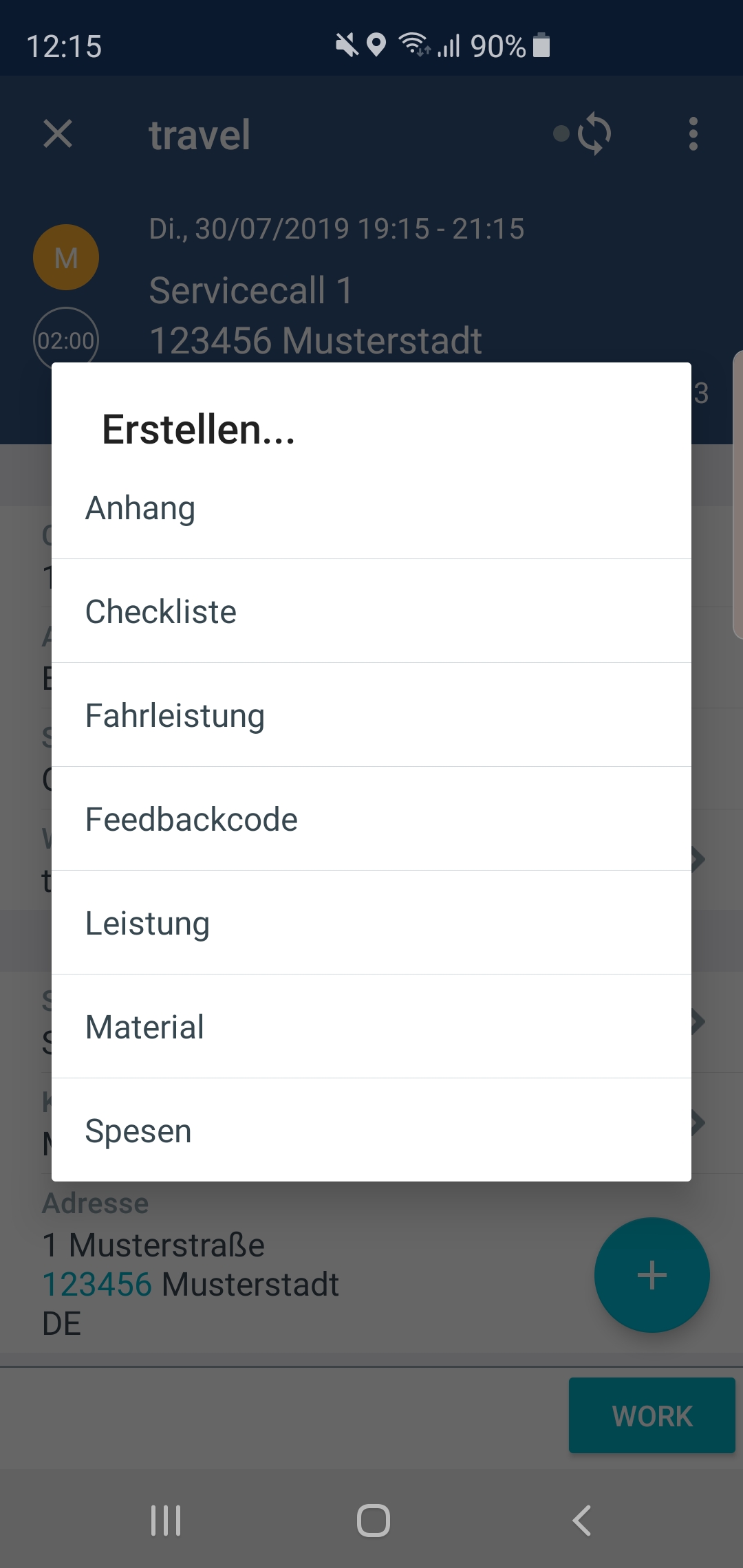Go to the home screen
Image resolution: width=743 pixels, height=1568 pixels.
click(373, 1520)
